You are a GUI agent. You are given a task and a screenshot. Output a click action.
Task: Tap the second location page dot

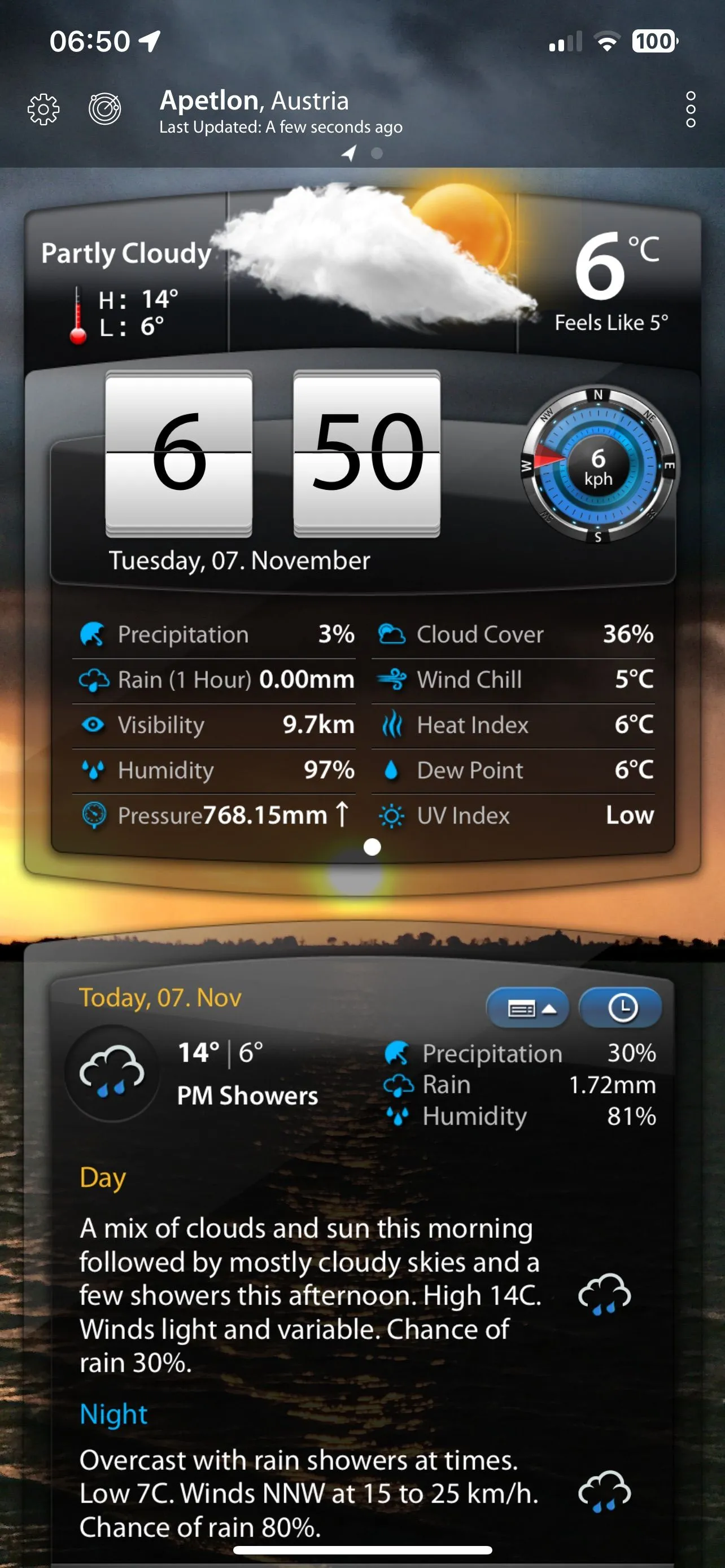377,154
